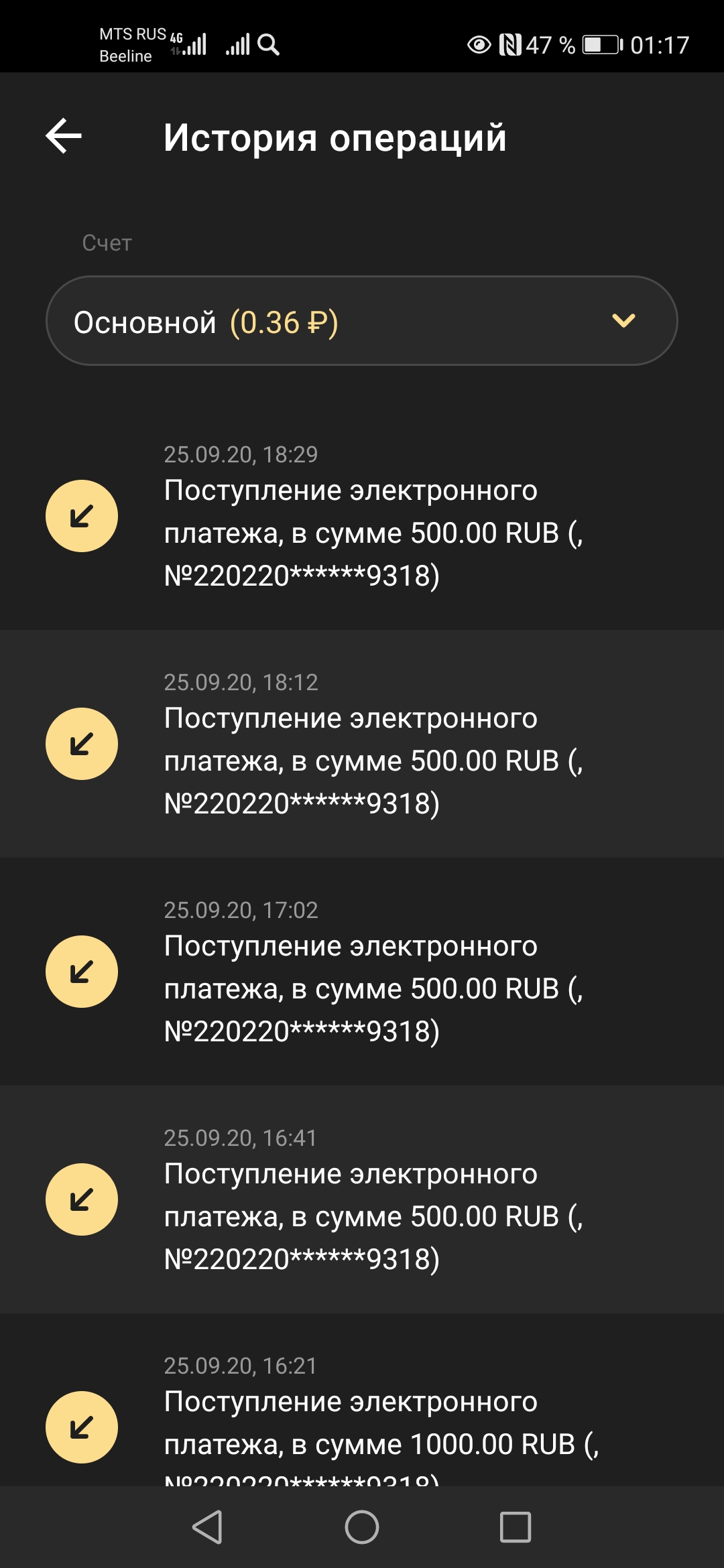This screenshot has height=1568, width=724.
Task: Tap the balance amount 0.36 ₽
Action: [x=282, y=322]
